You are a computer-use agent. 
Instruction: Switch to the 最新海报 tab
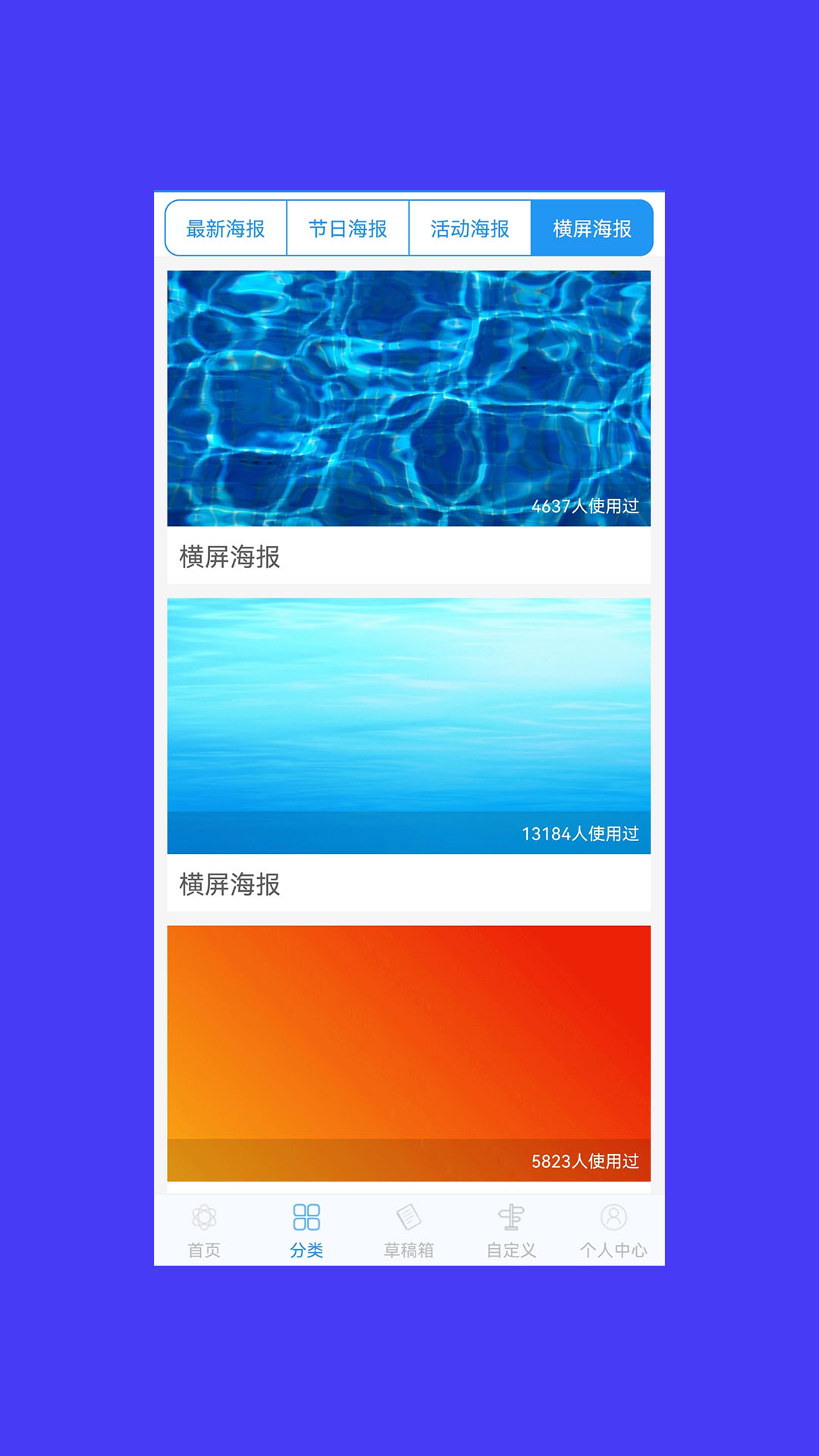click(225, 227)
